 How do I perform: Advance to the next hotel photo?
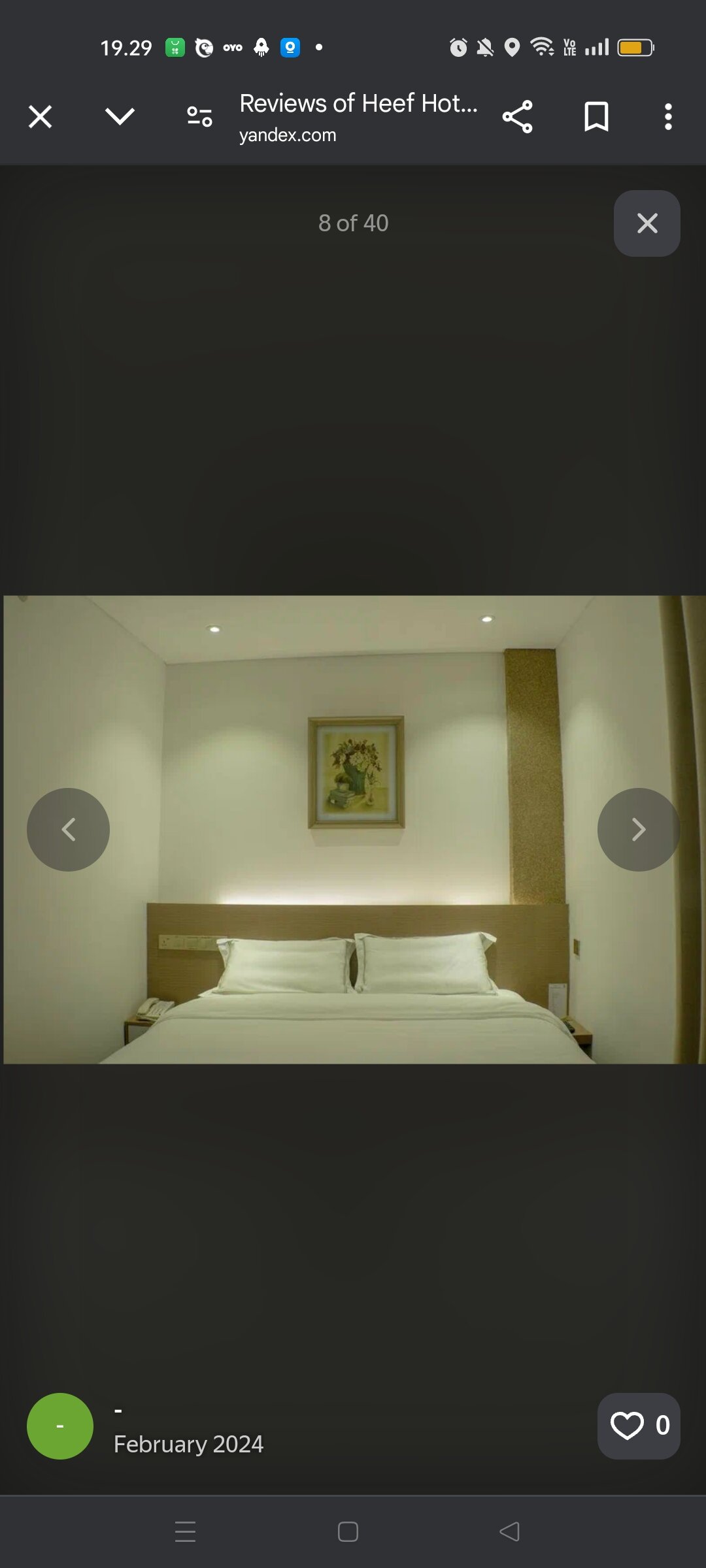[637, 828]
